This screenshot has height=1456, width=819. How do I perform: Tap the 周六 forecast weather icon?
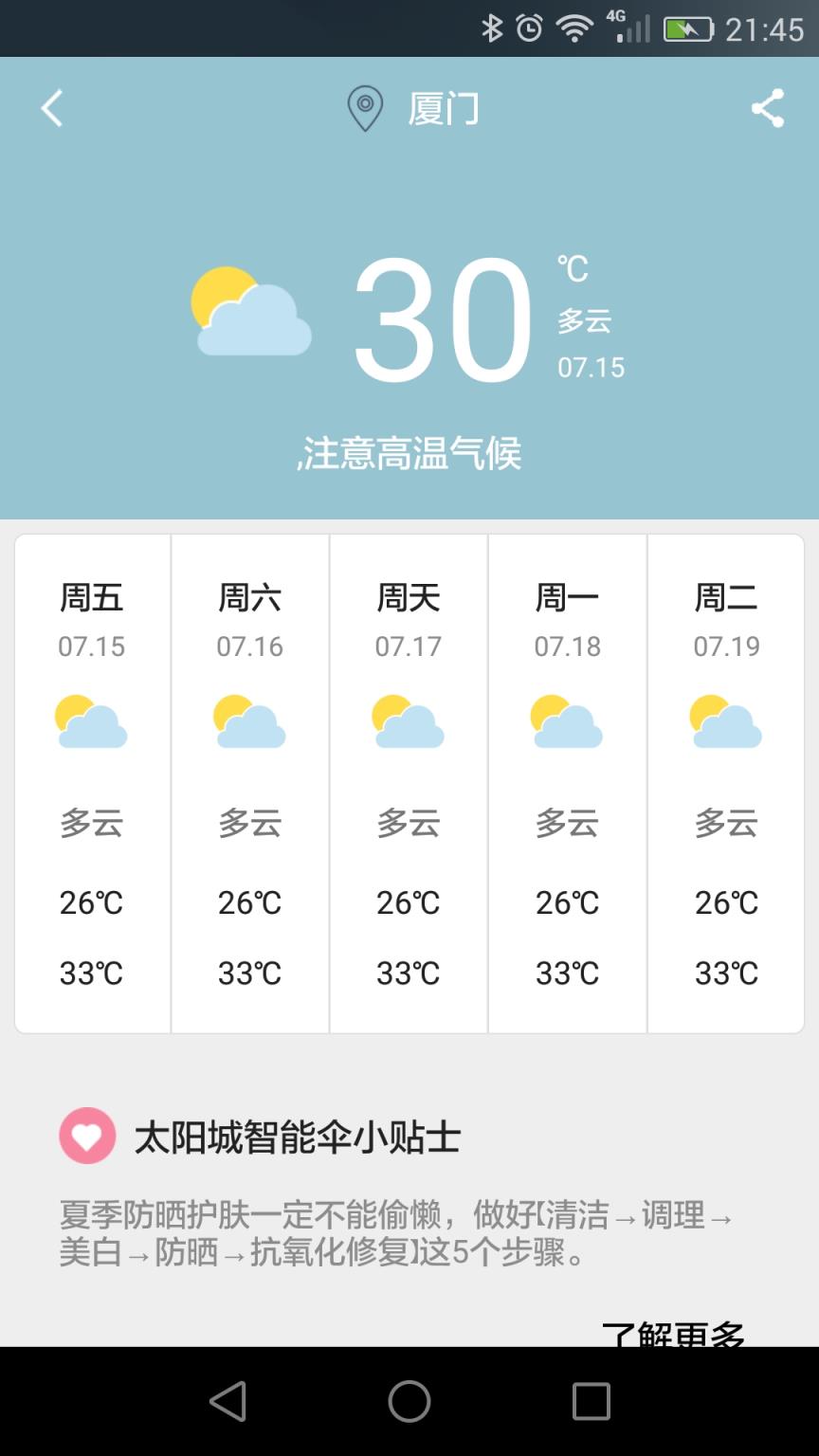tap(249, 720)
